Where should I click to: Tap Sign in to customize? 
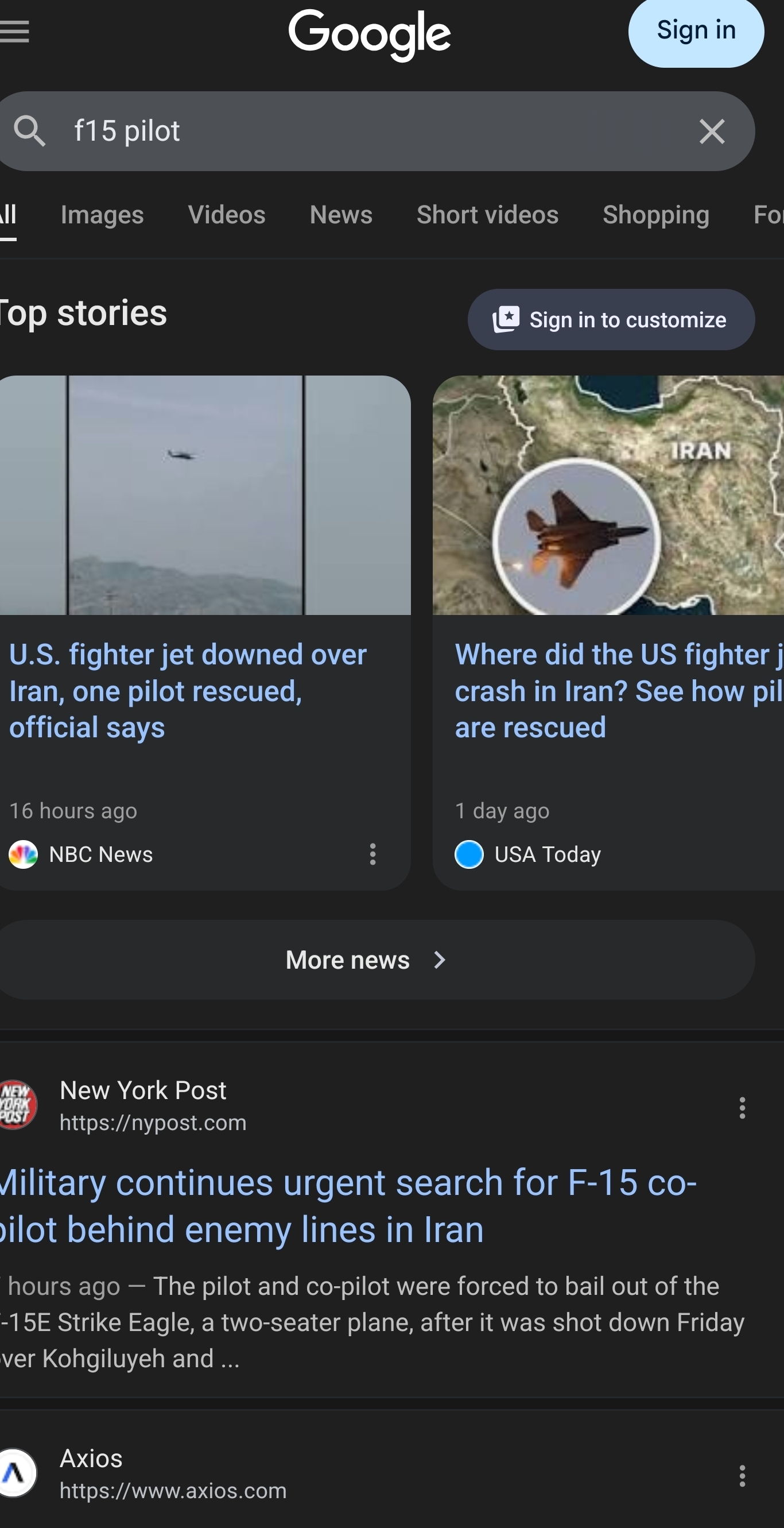pyautogui.click(x=611, y=320)
